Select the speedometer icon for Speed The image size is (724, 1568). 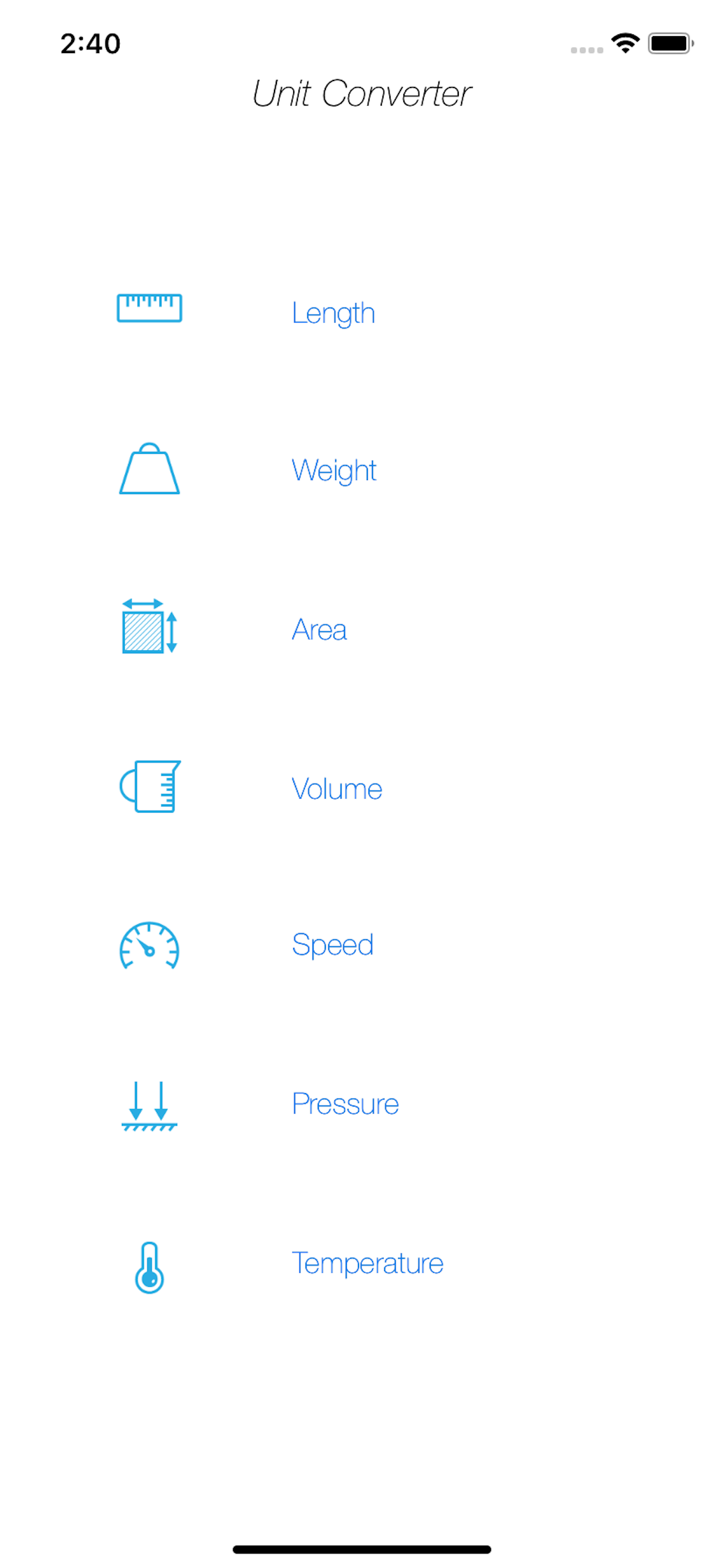pos(149,948)
